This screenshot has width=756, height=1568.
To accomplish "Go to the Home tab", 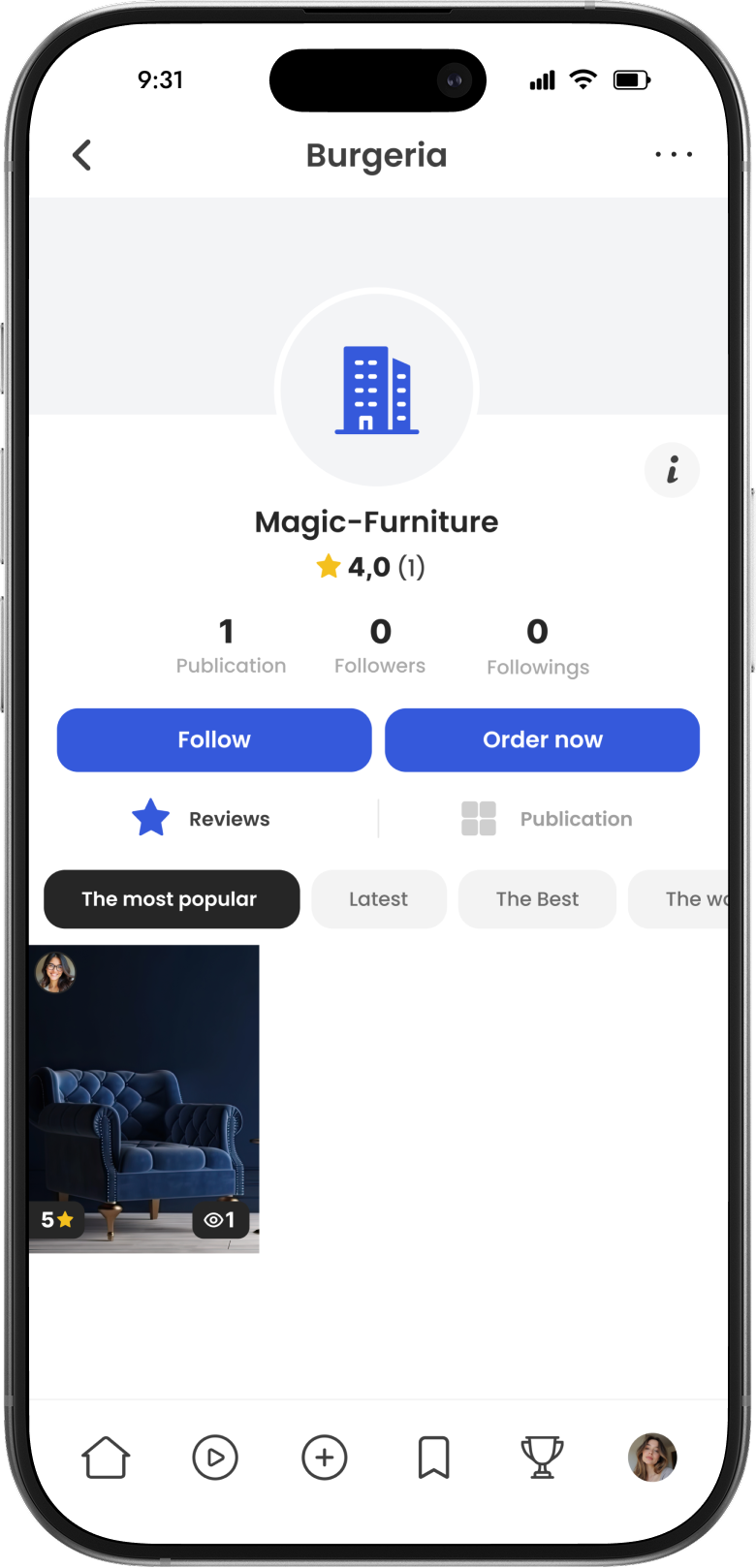I will [106, 1458].
